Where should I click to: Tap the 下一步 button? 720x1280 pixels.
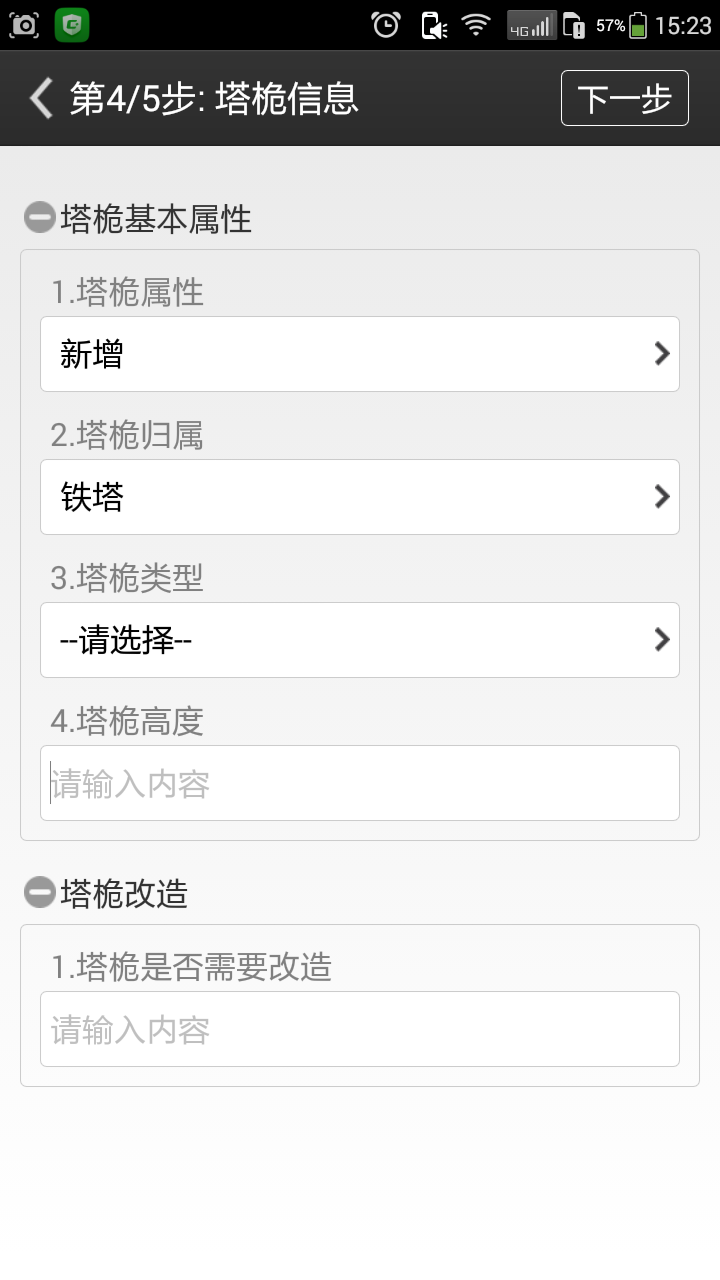(x=624, y=99)
